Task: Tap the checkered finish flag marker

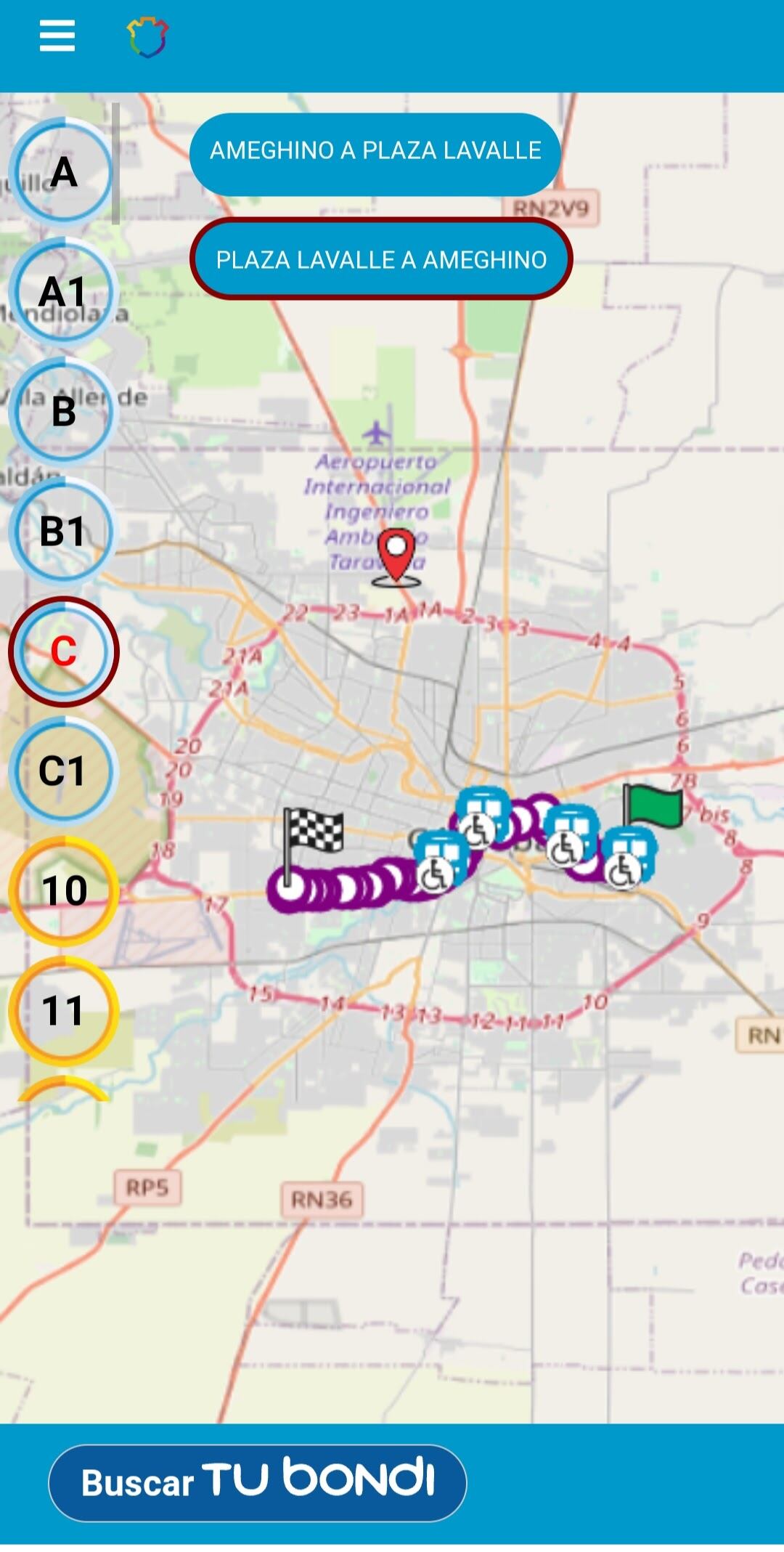Action: pyautogui.click(x=312, y=833)
